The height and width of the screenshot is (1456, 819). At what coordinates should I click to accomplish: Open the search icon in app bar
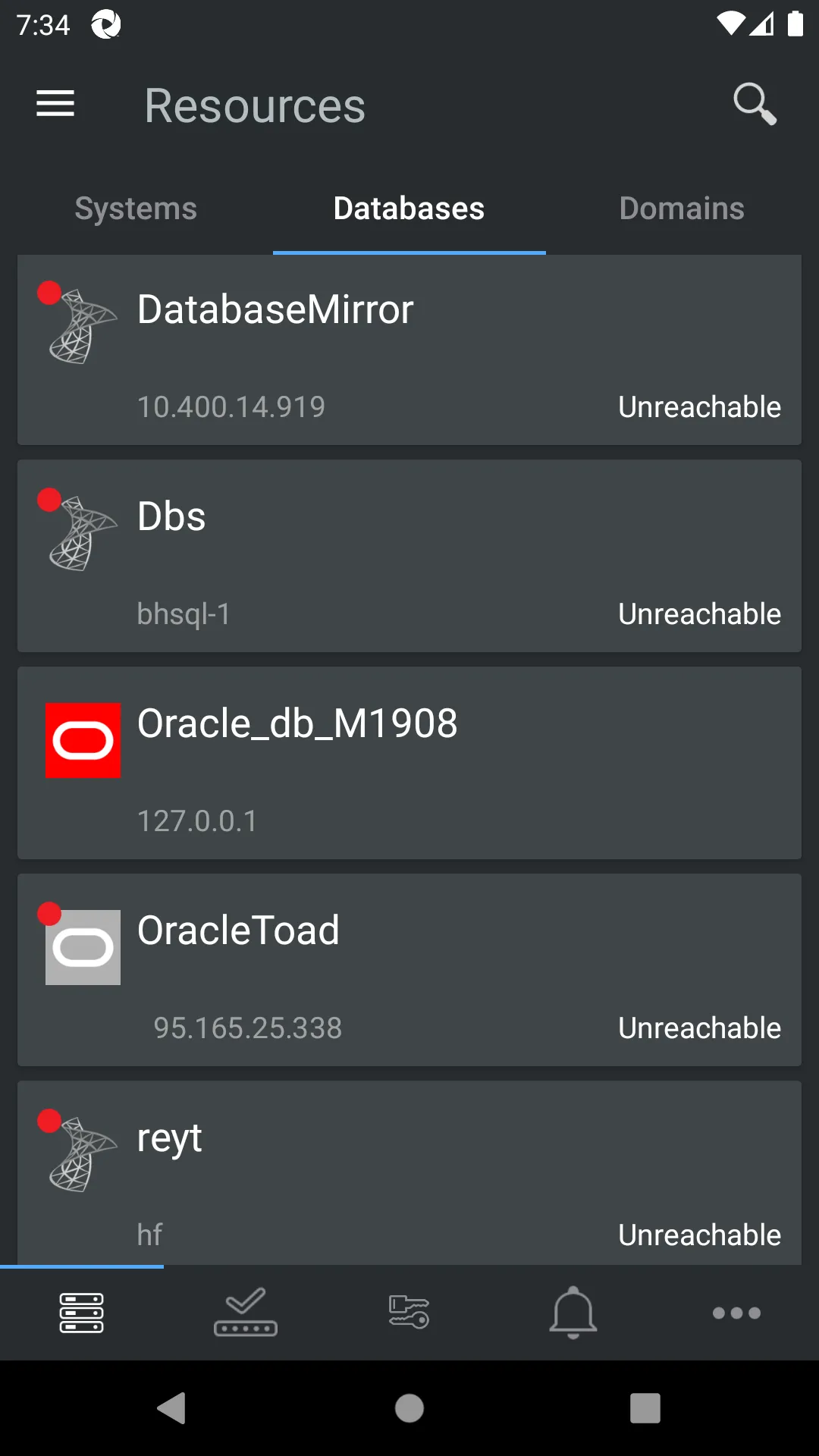click(755, 104)
